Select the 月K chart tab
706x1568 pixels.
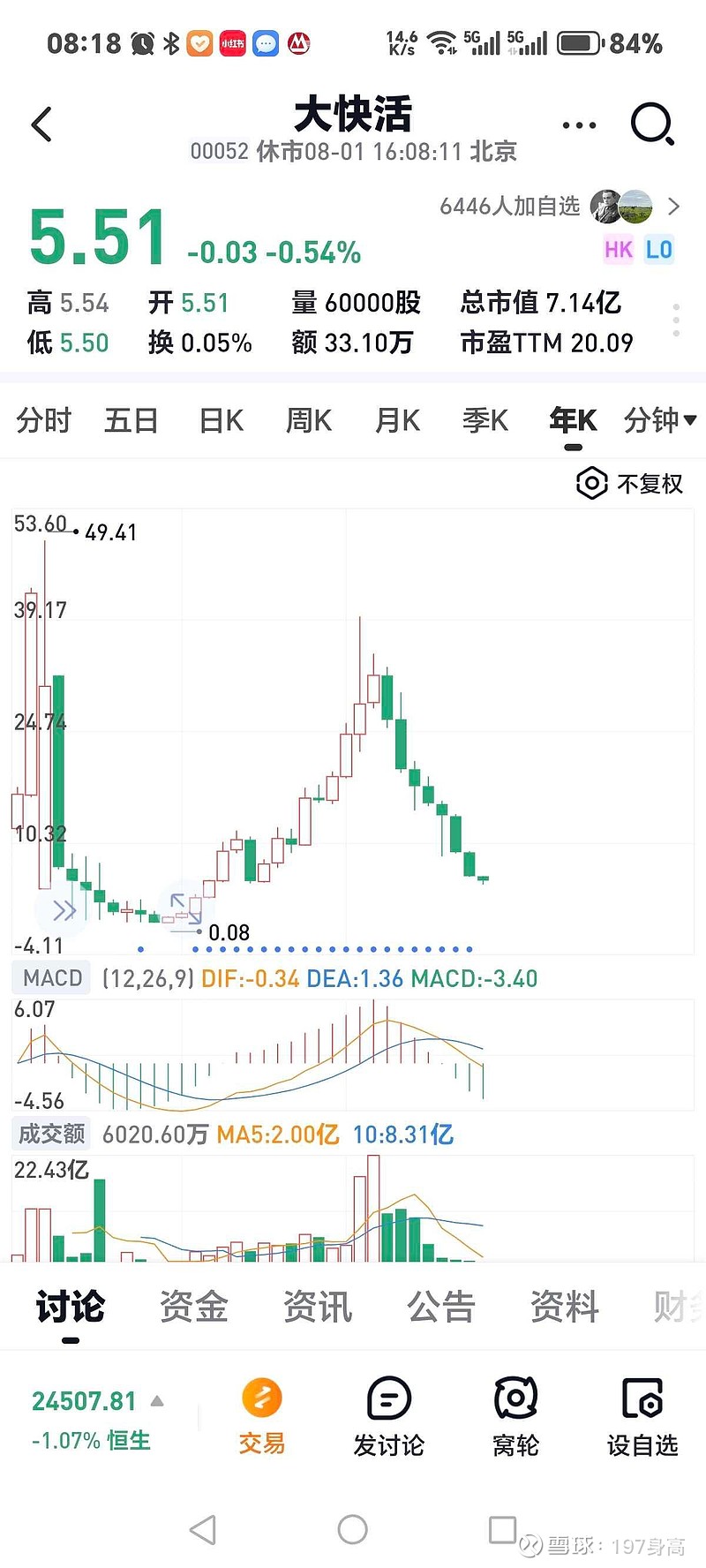[x=397, y=420]
